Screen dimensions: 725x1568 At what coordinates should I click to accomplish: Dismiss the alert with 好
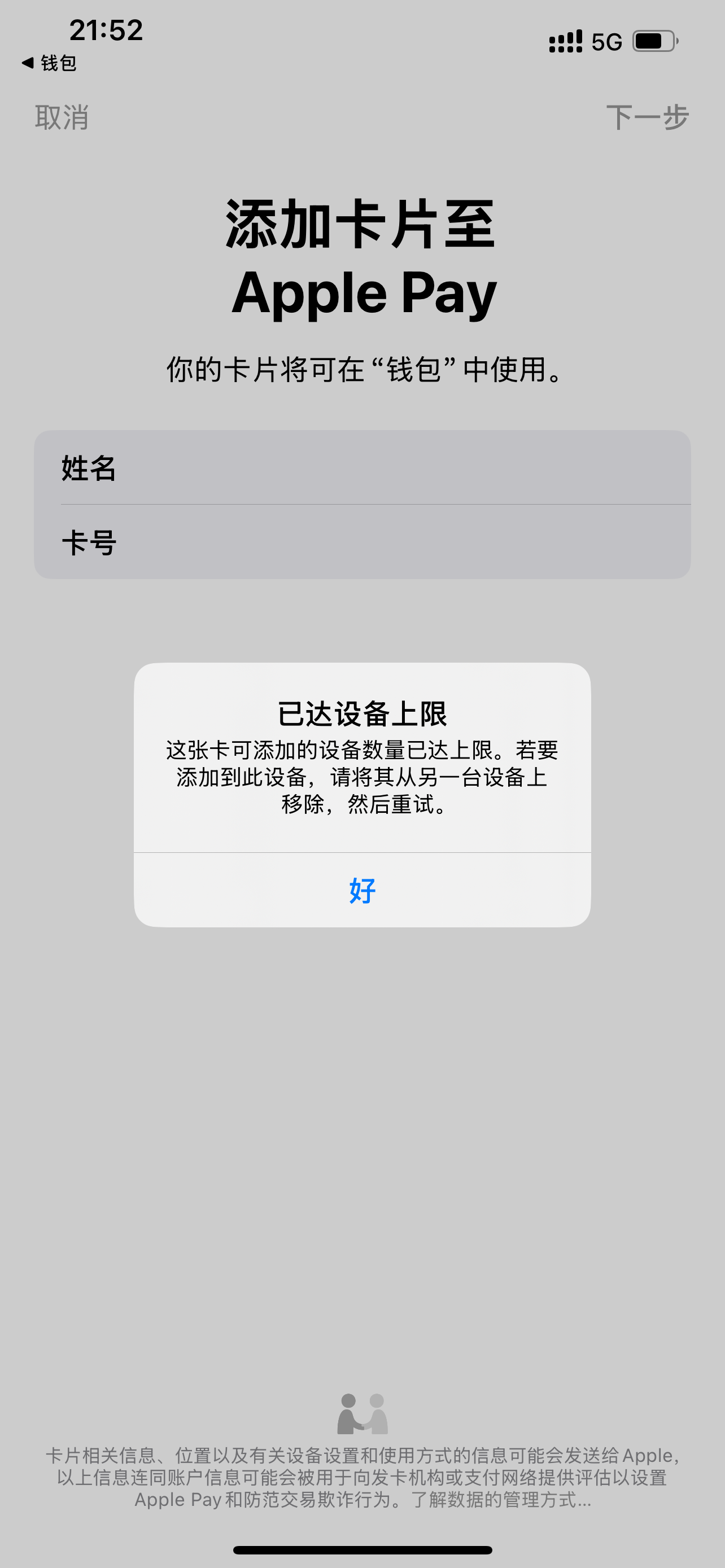pos(362,890)
